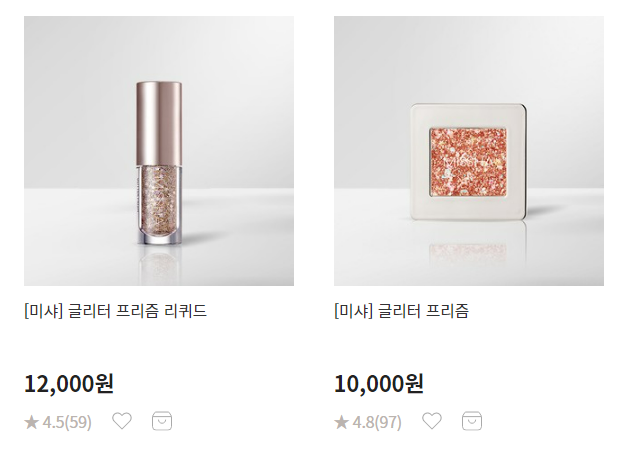
Task: Open the 글리터 프리즘 compact product image
Action: 468,150
